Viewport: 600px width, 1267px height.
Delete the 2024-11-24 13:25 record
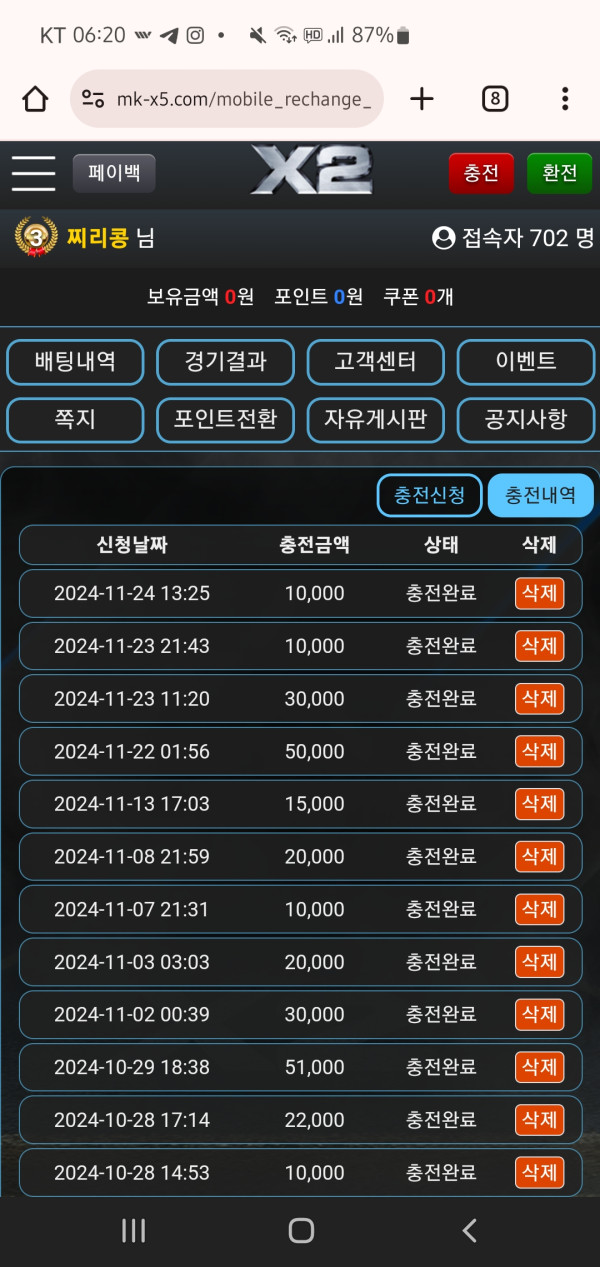tap(539, 593)
